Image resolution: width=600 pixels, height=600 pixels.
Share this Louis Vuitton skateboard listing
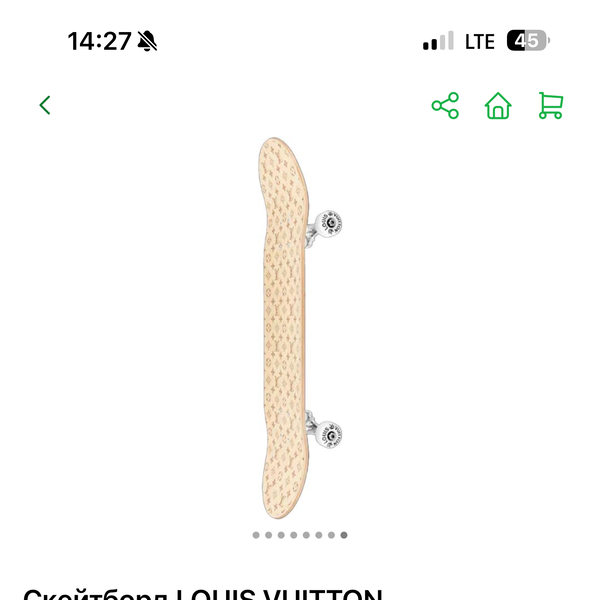click(x=445, y=106)
